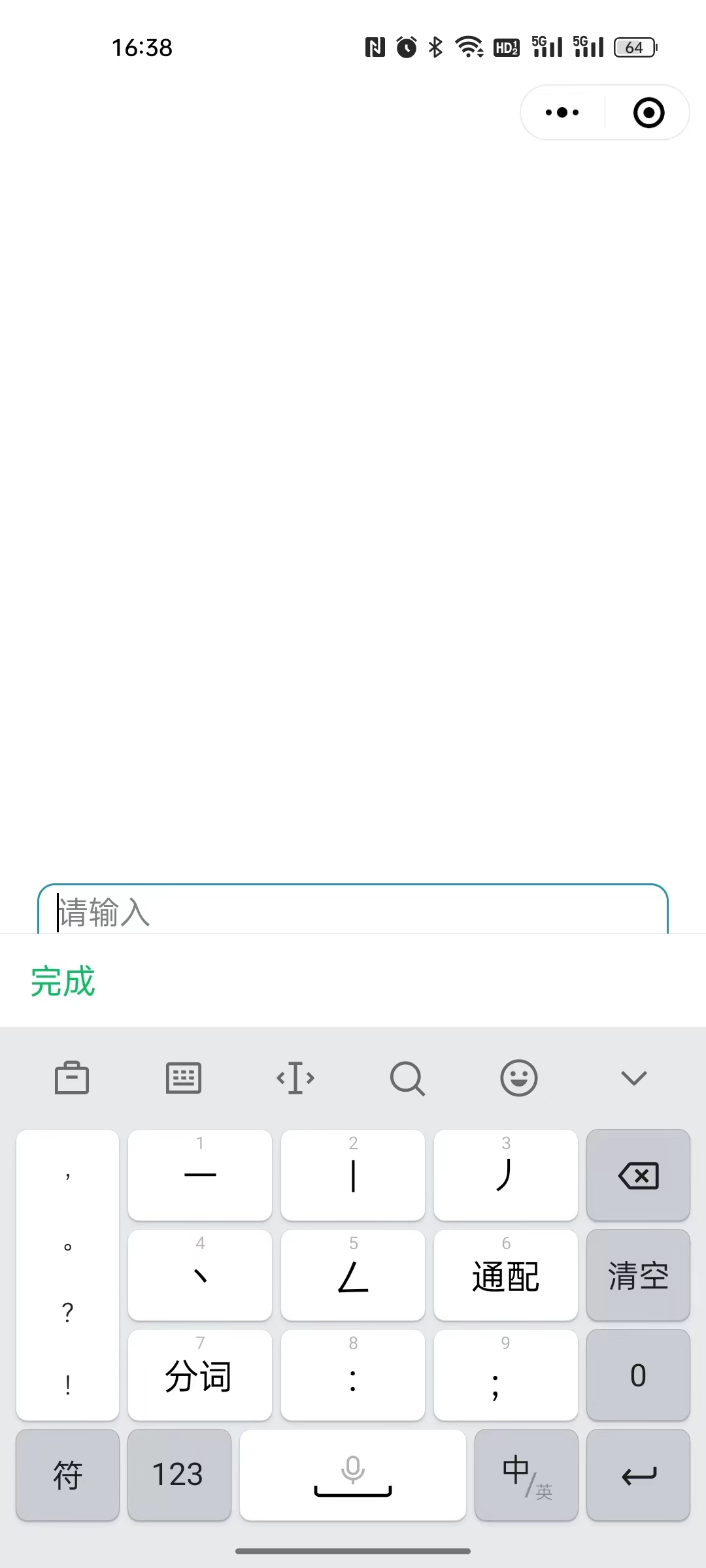Open the keyboard's search function
The width and height of the screenshot is (706, 1568).
(407, 1077)
